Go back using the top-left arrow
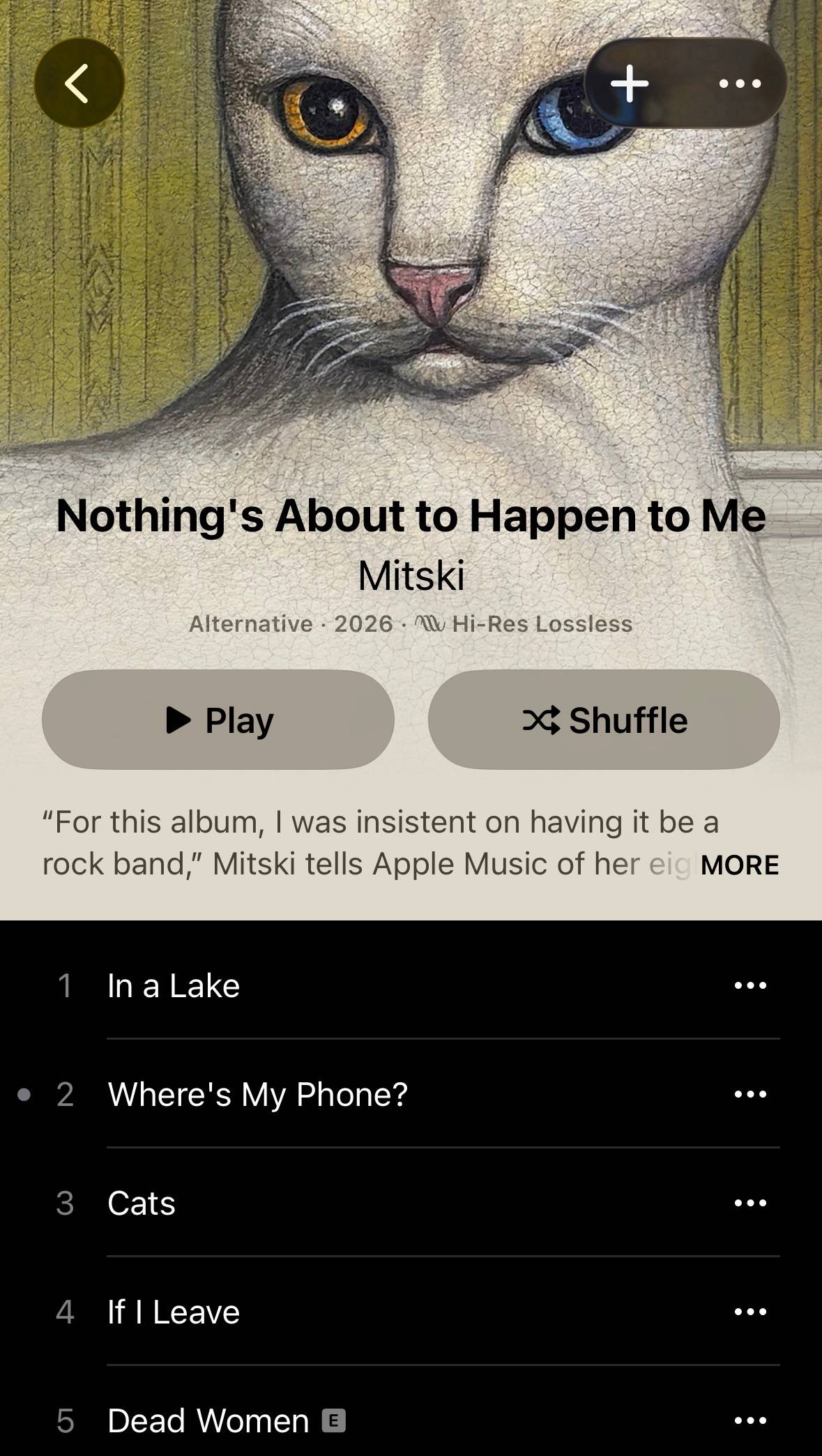The height and width of the screenshot is (1456, 822). (x=79, y=83)
